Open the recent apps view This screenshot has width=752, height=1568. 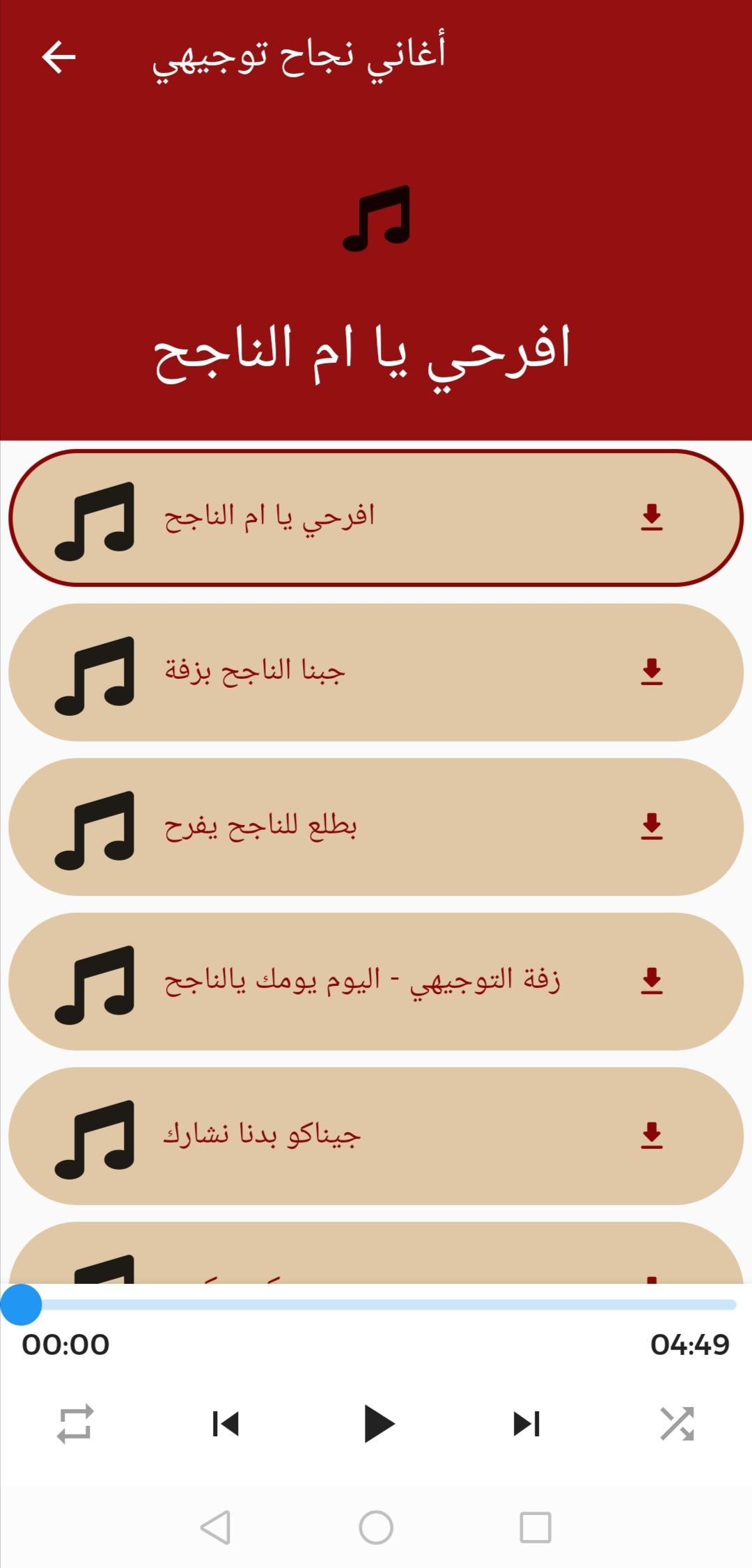coord(535,1528)
